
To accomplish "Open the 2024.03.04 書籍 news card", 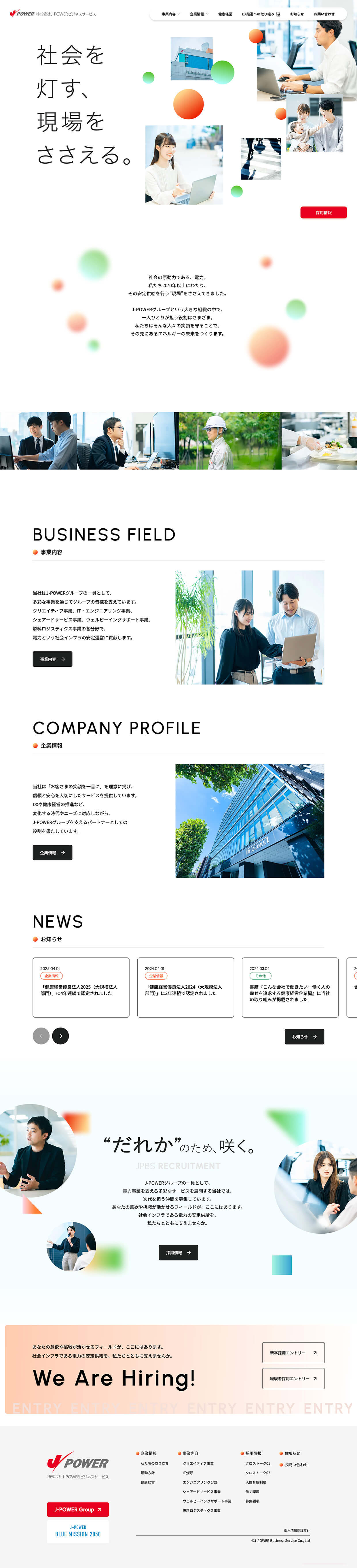I will pyautogui.click(x=290, y=987).
